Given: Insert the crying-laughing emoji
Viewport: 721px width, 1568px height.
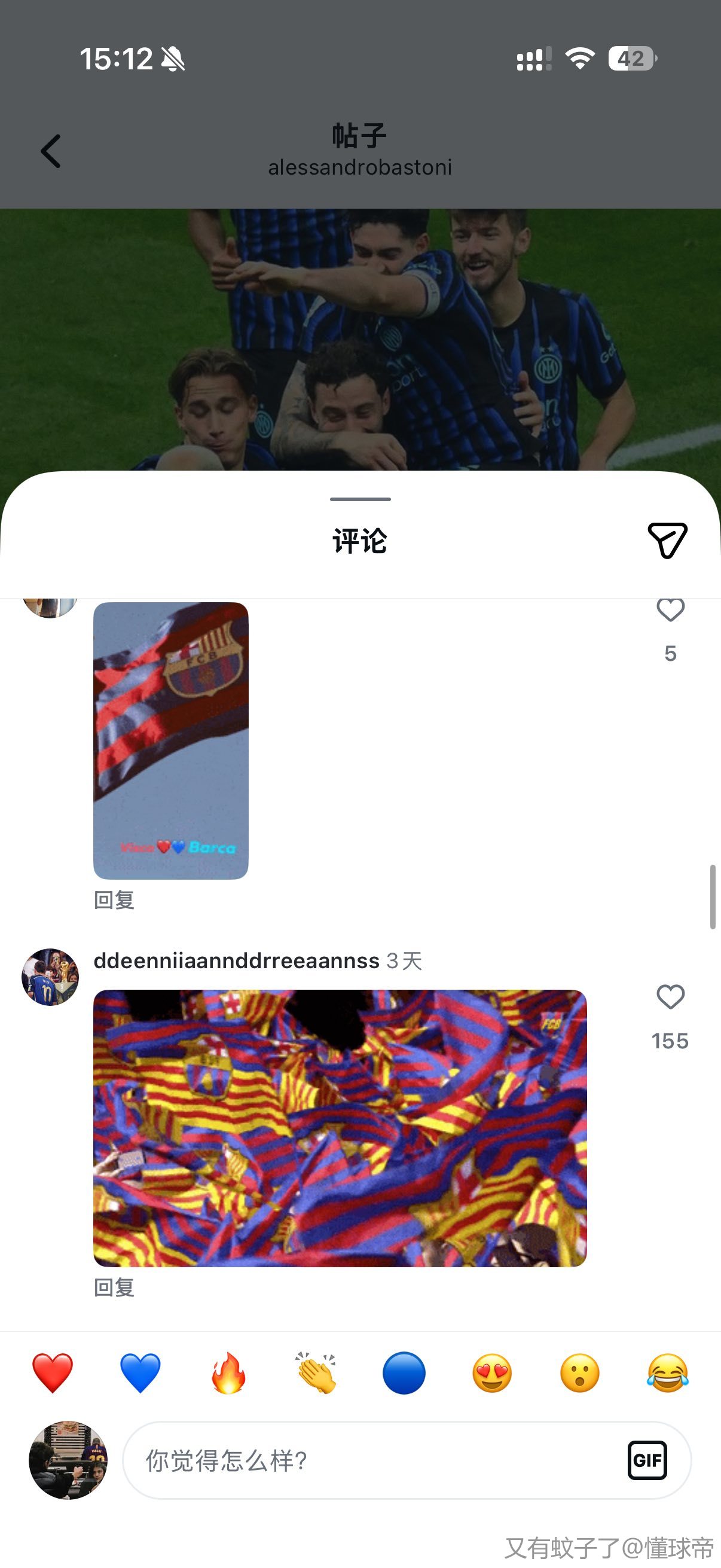Looking at the screenshot, I should coord(667,1373).
